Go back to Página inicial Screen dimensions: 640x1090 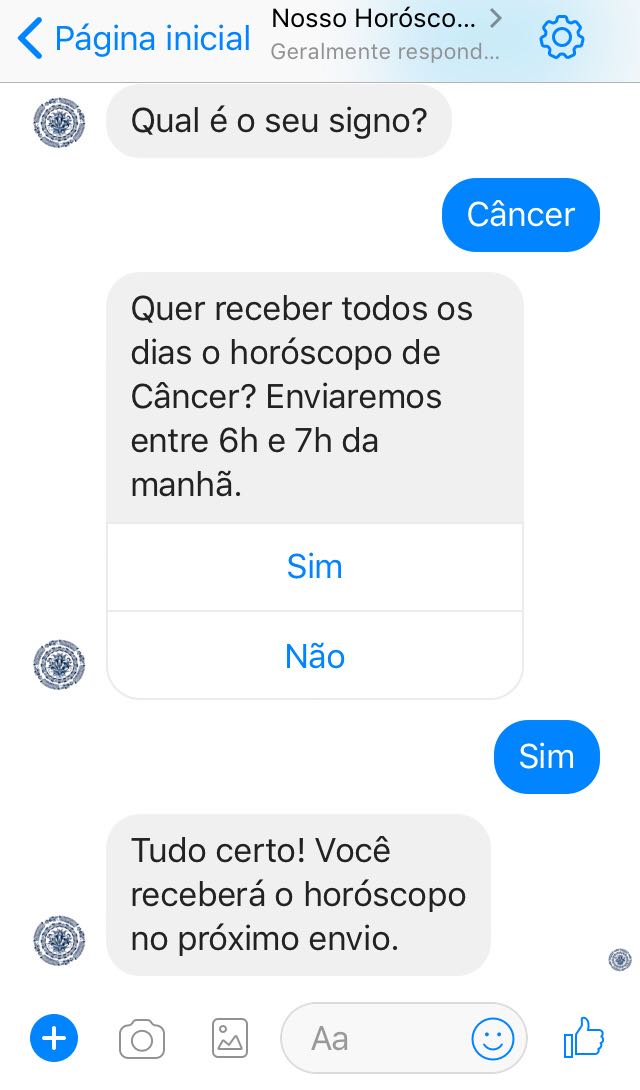[133, 38]
